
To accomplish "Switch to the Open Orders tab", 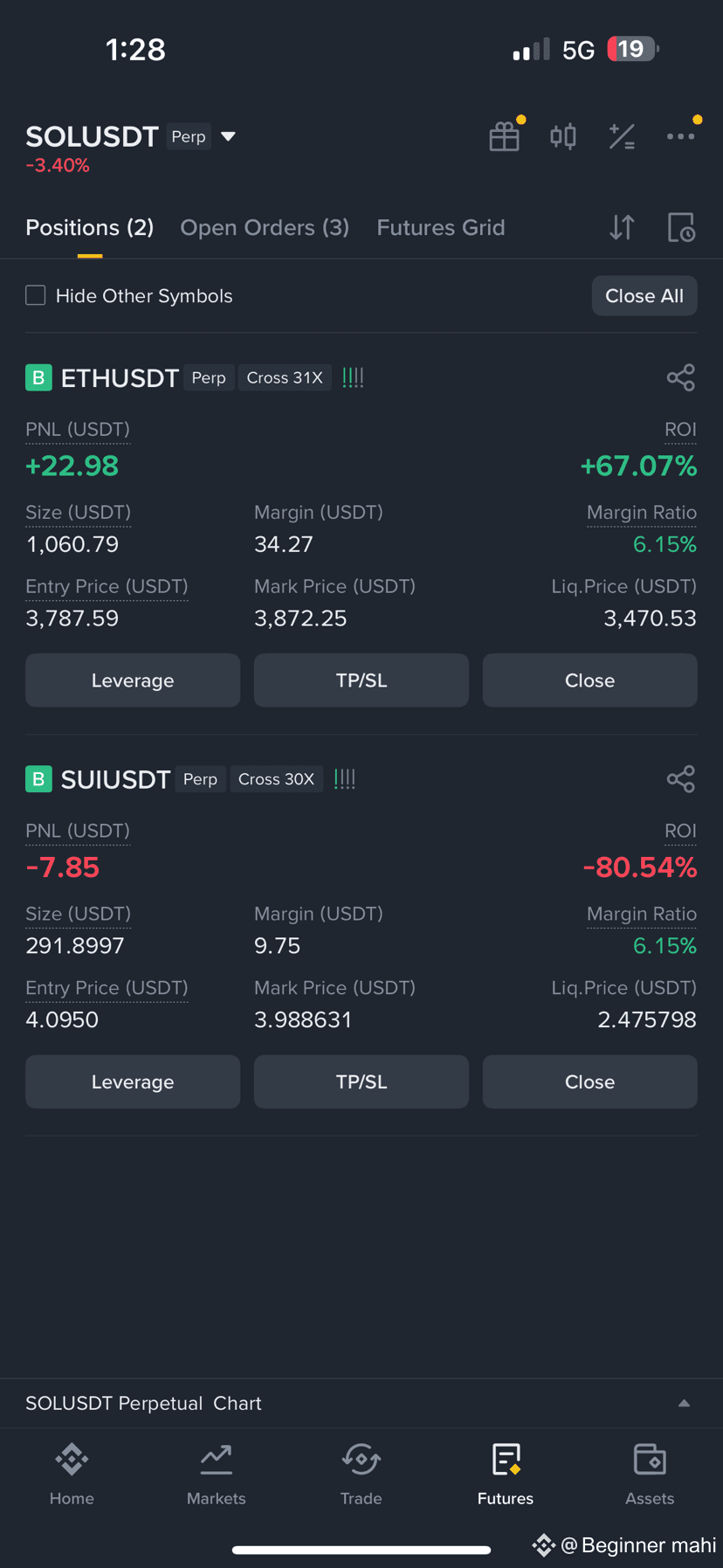I will [x=264, y=227].
